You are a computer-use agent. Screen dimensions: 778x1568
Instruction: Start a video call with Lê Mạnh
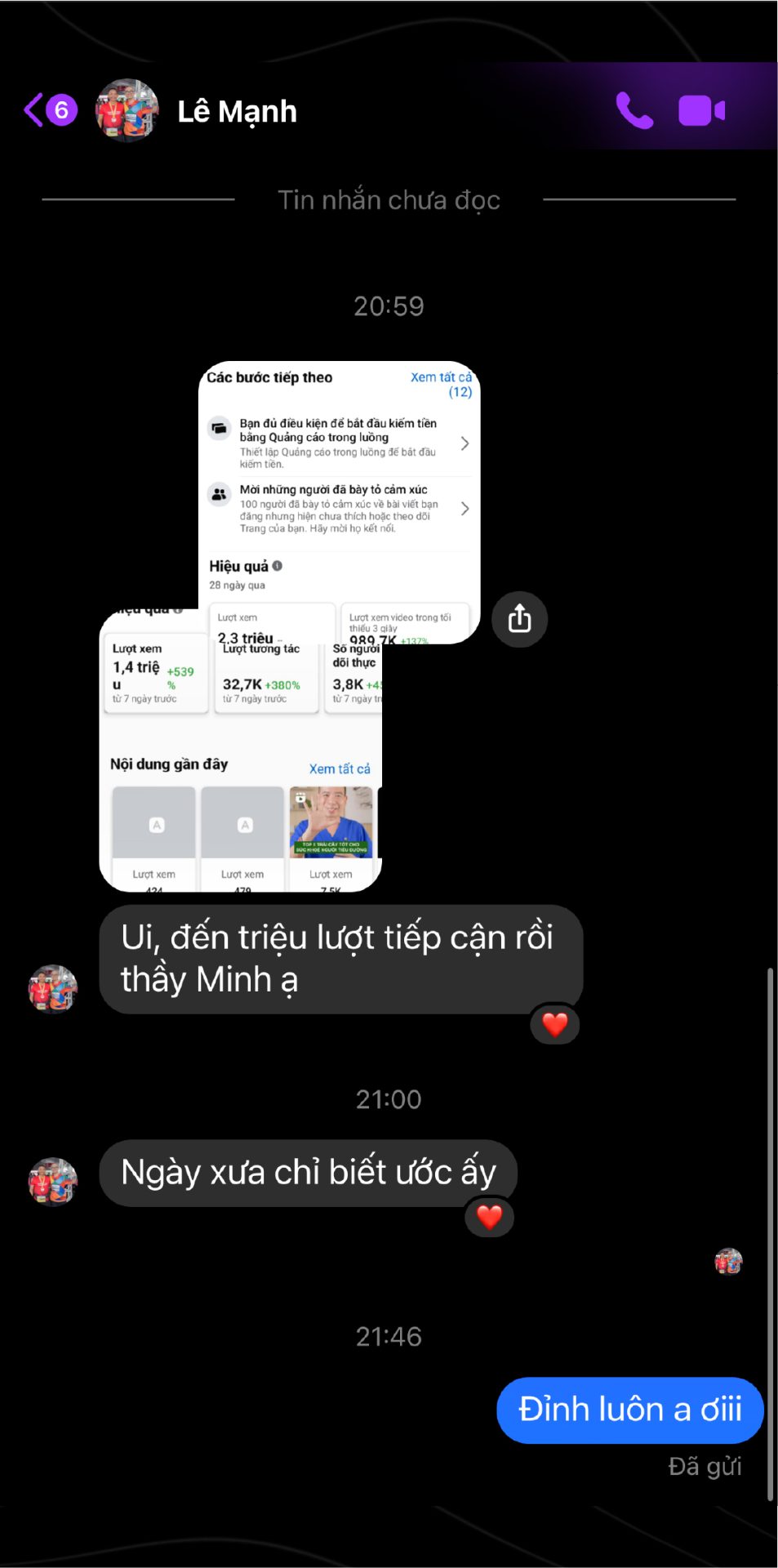[701, 111]
